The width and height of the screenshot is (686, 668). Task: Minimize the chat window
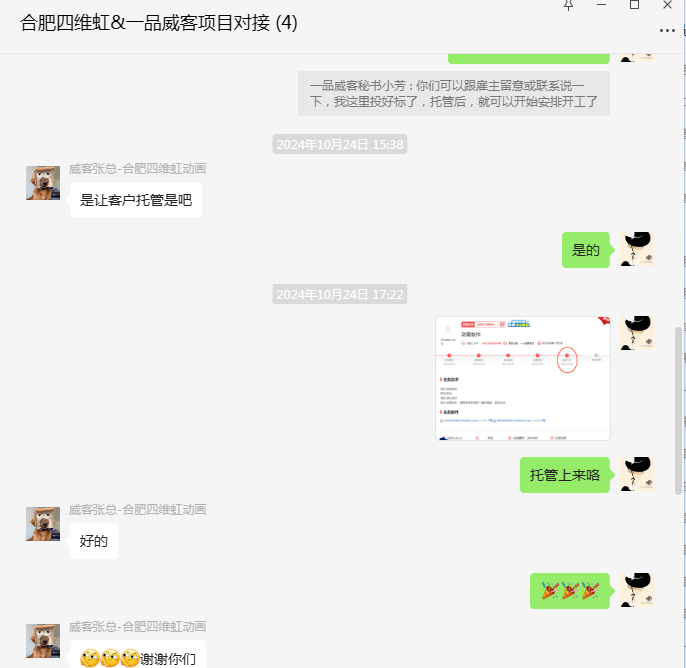(601, 5)
